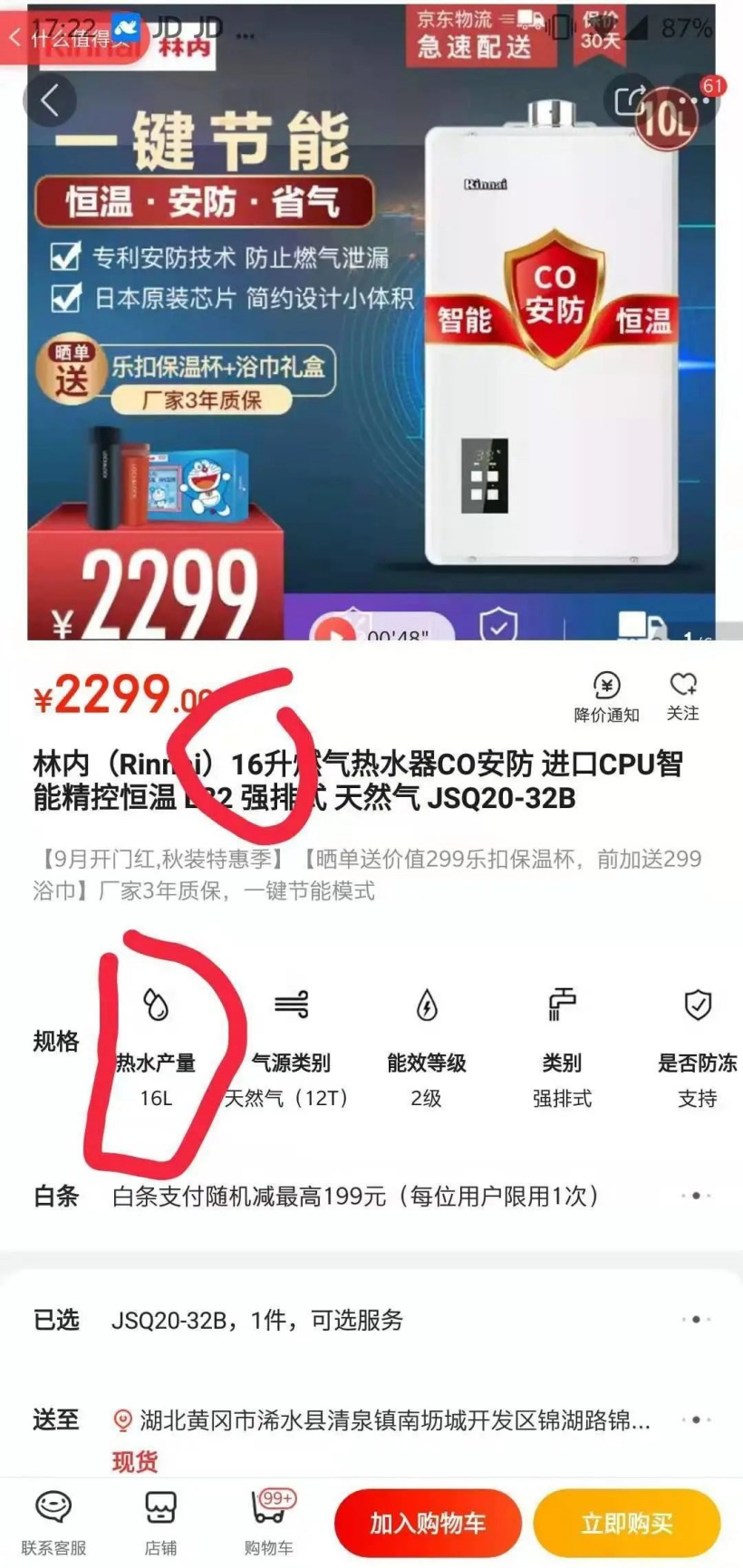Open the overflow menu with 61 badge
The height and width of the screenshot is (1568, 743).
696,101
